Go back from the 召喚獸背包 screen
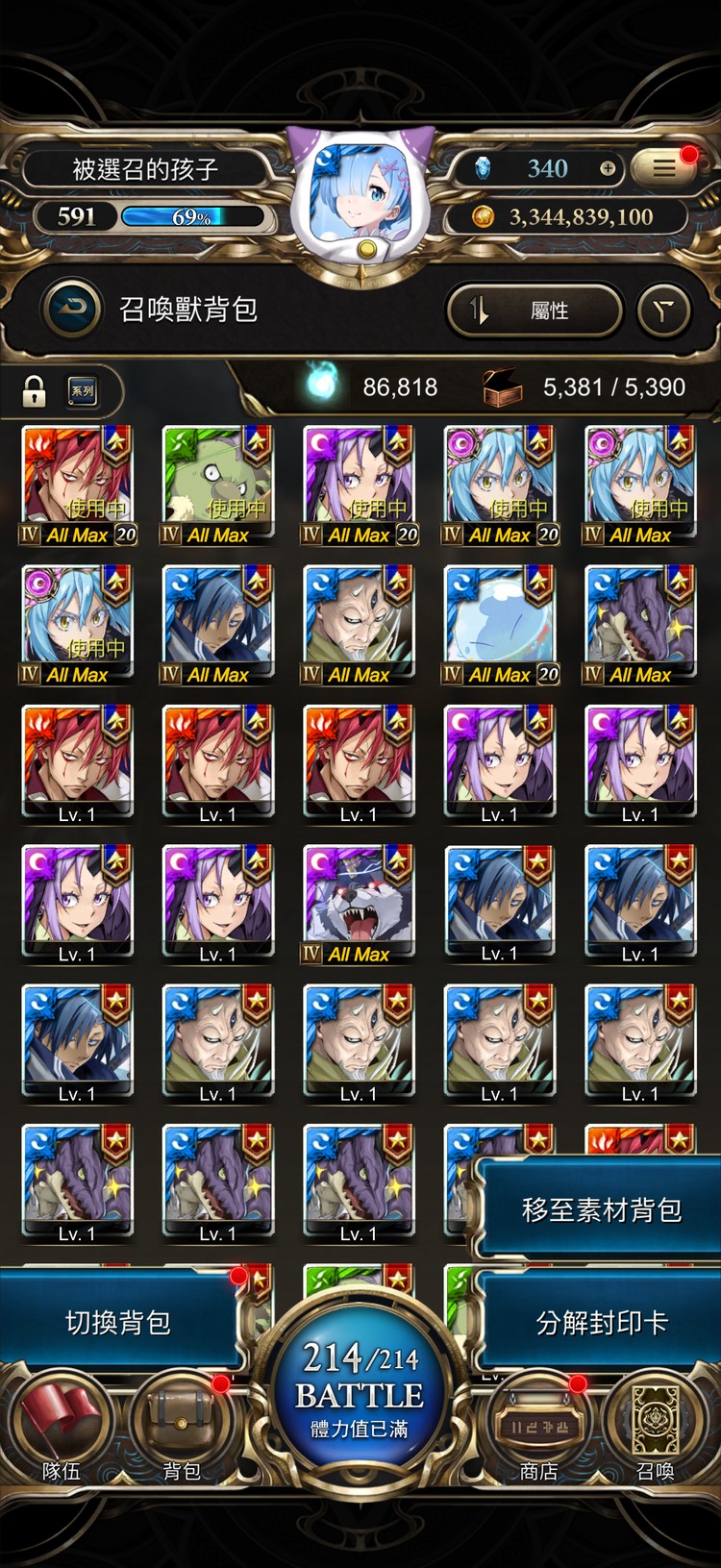The height and width of the screenshot is (1568, 721). click(x=72, y=309)
